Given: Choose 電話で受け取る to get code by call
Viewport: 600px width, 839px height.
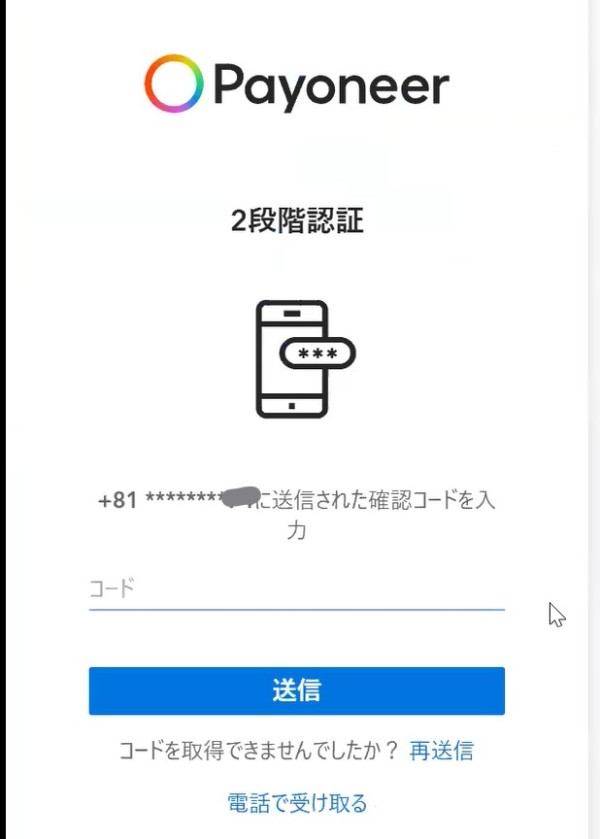Looking at the screenshot, I should click(x=297, y=802).
